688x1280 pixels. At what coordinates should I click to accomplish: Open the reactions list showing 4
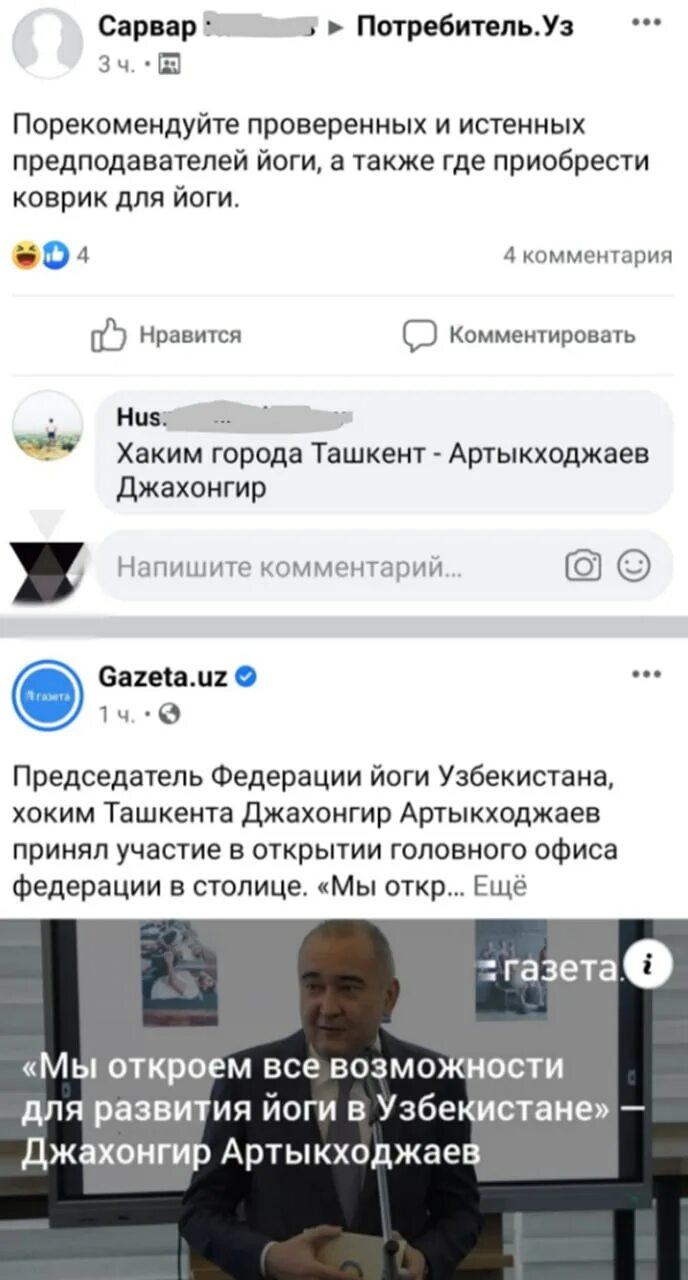tap(50, 256)
